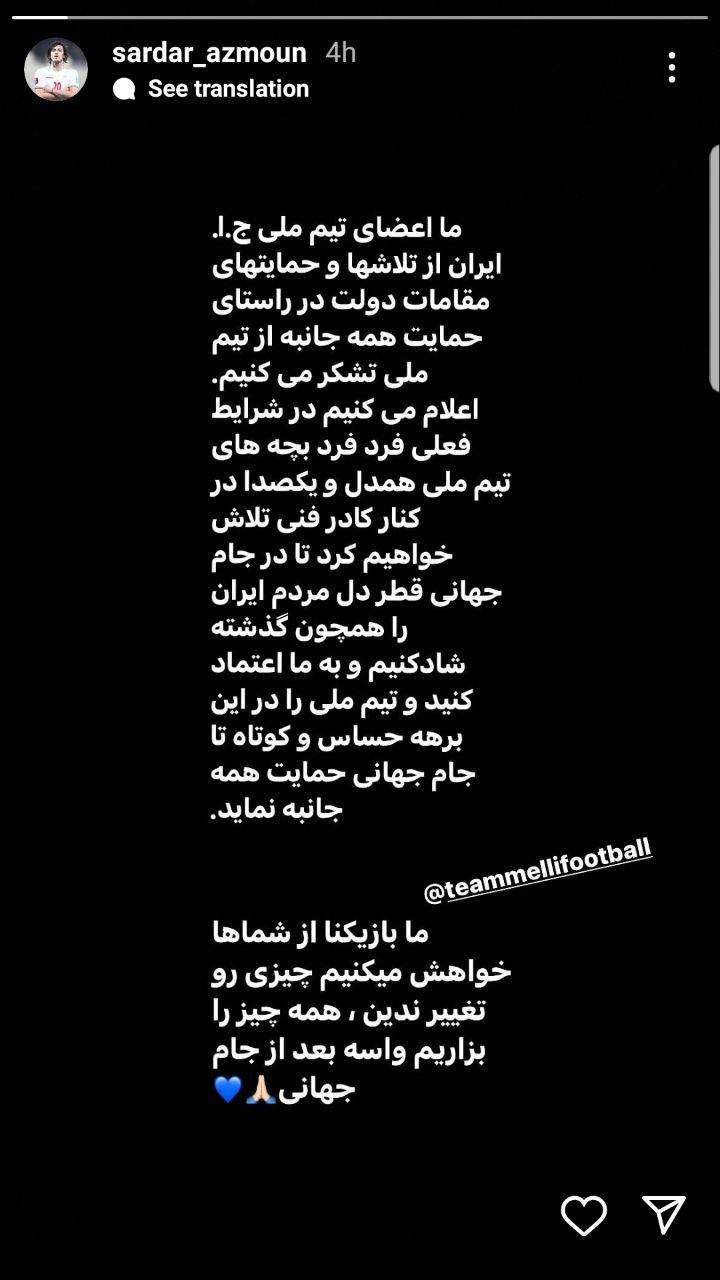Open sardar_azmoun's profile picture

(56, 69)
